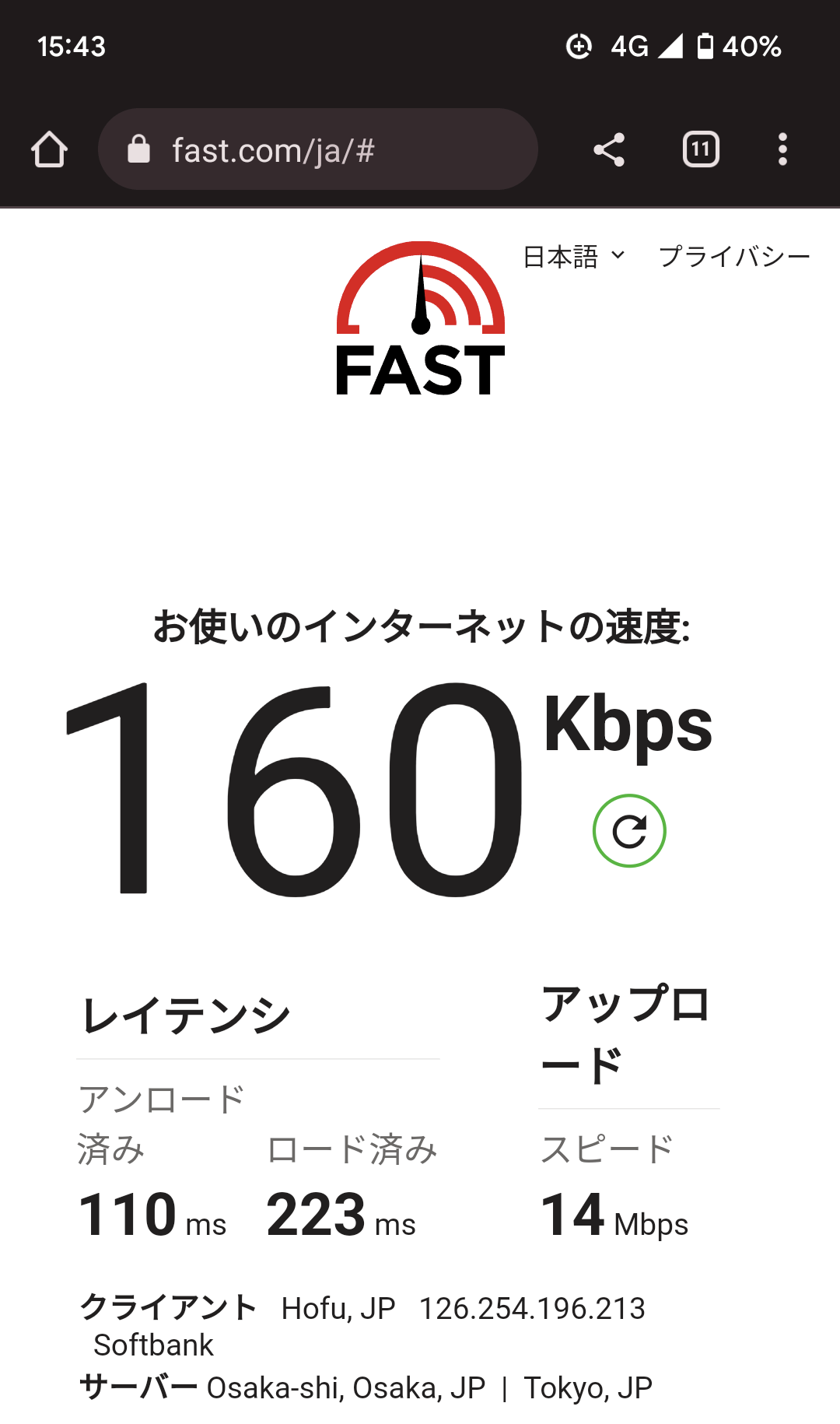Screen dimensions: 840x1424
Task: Go to the browser home page
Action: pos(49,149)
